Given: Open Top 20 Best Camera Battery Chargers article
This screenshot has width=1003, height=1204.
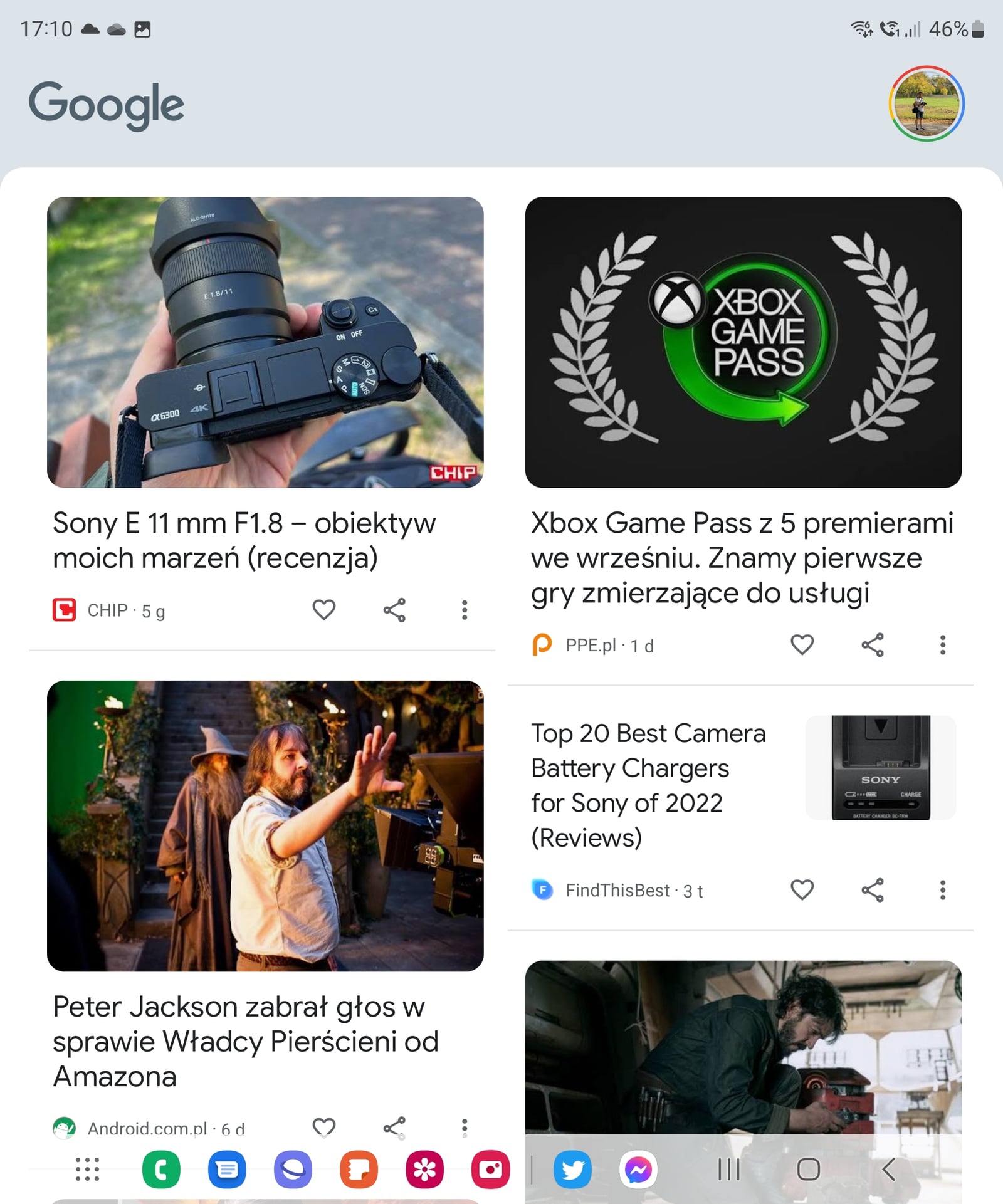Looking at the screenshot, I should (x=648, y=785).
